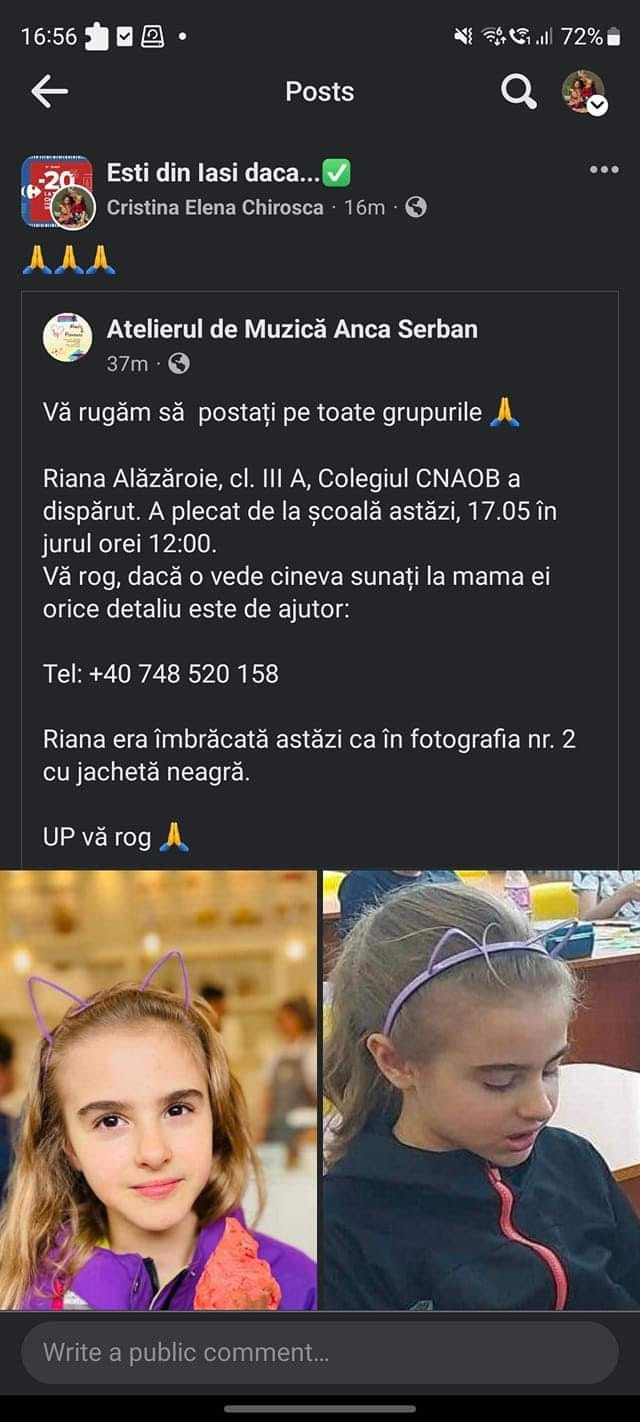
Task: Open the profile switcher avatar
Action: tap(584, 92)
